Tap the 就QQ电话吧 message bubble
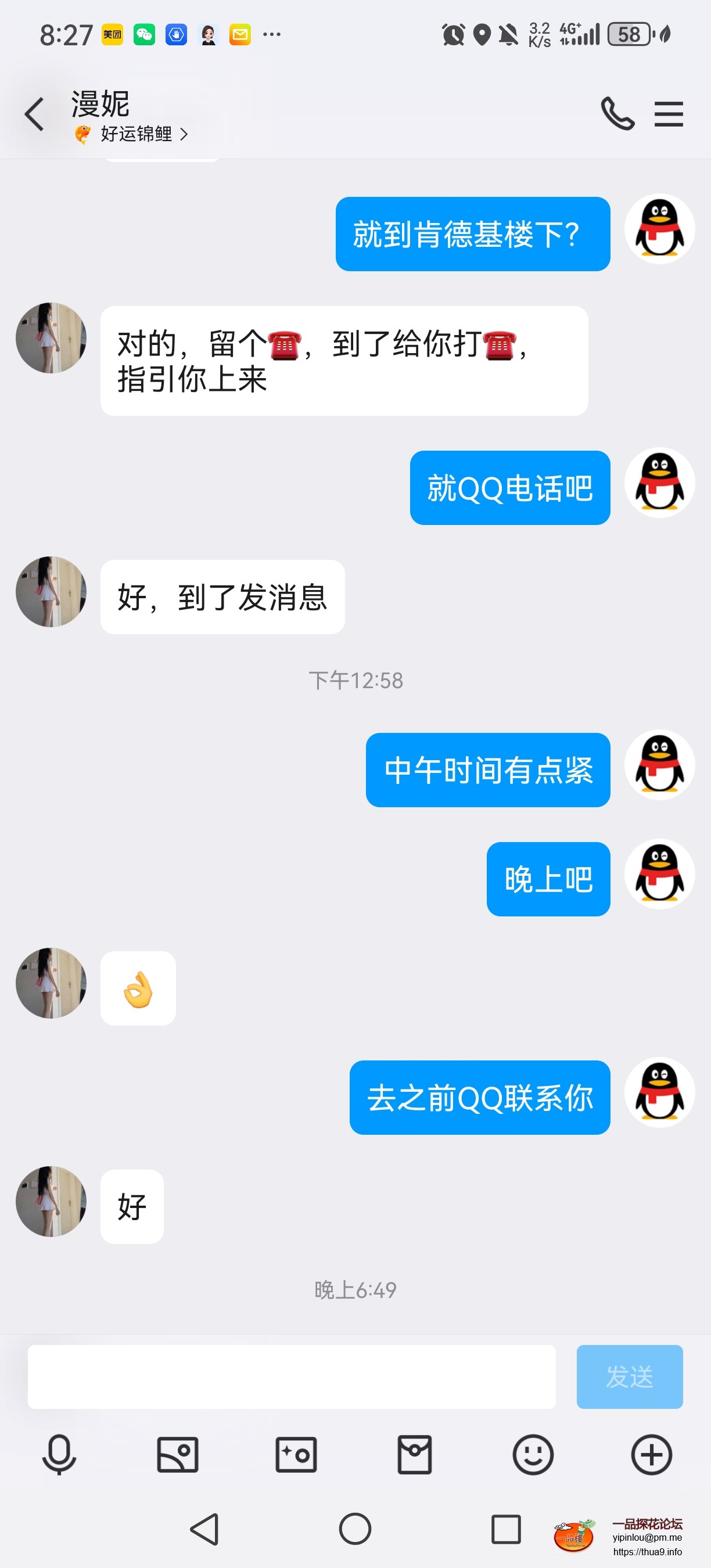 (x=510, y=488)
